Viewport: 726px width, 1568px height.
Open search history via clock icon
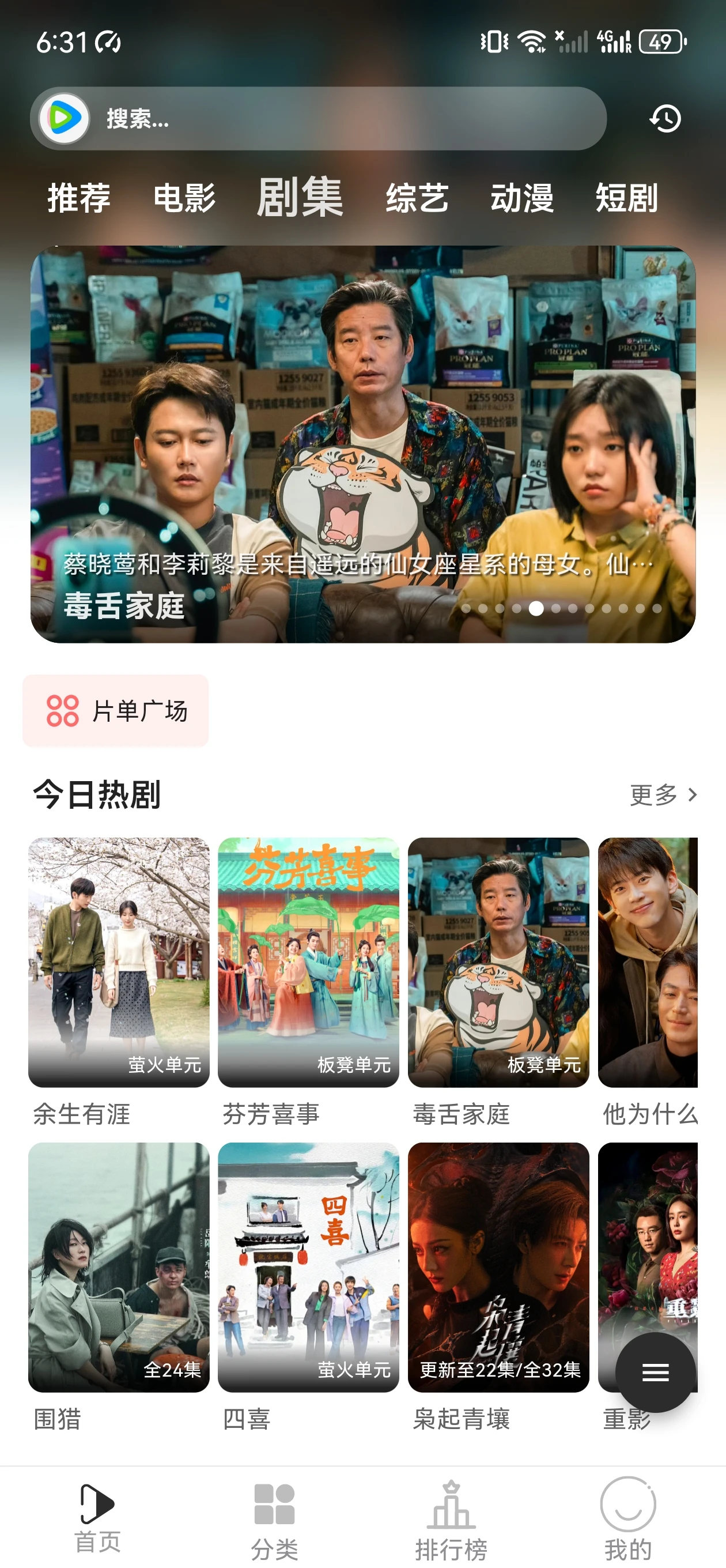click(665, 118)
